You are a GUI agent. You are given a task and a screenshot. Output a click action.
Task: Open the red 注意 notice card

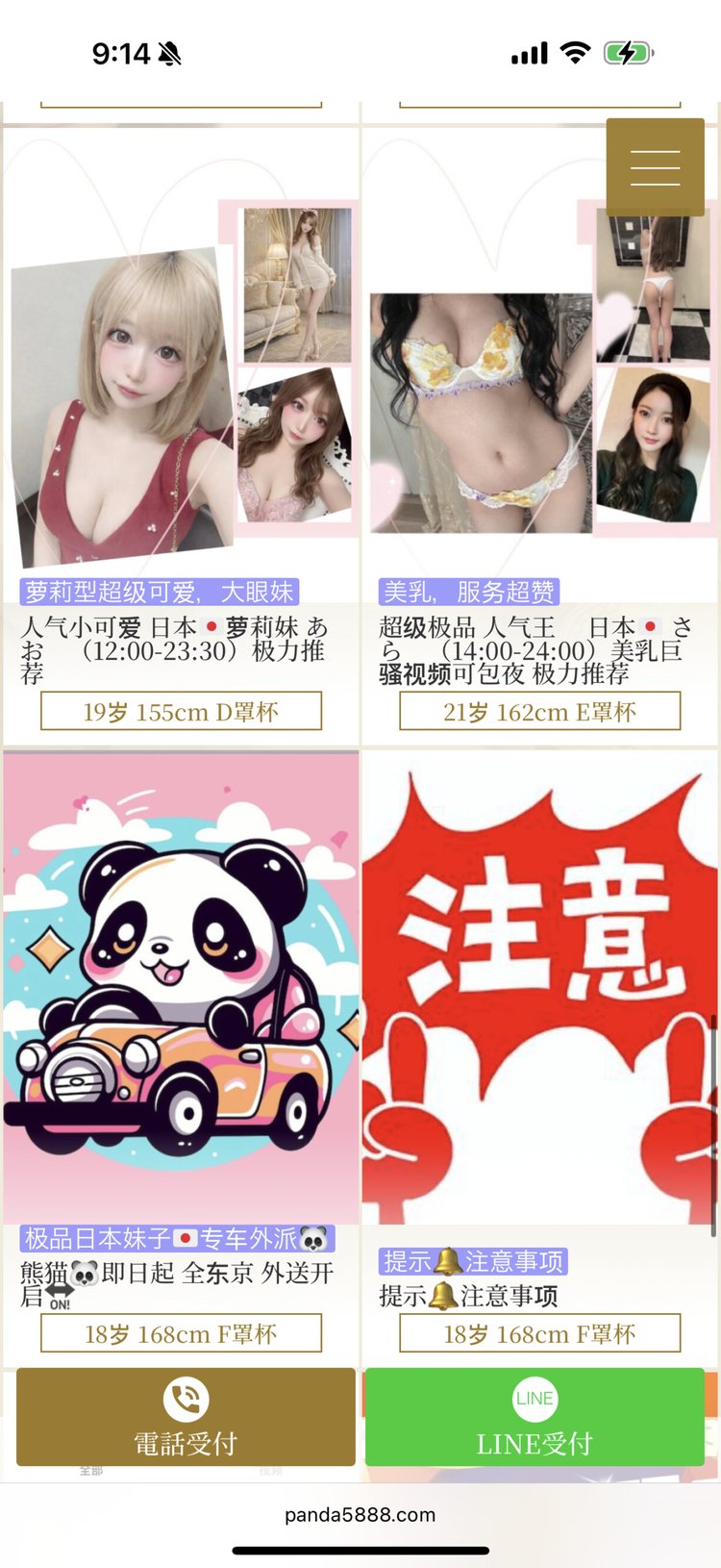pos(538,991)
